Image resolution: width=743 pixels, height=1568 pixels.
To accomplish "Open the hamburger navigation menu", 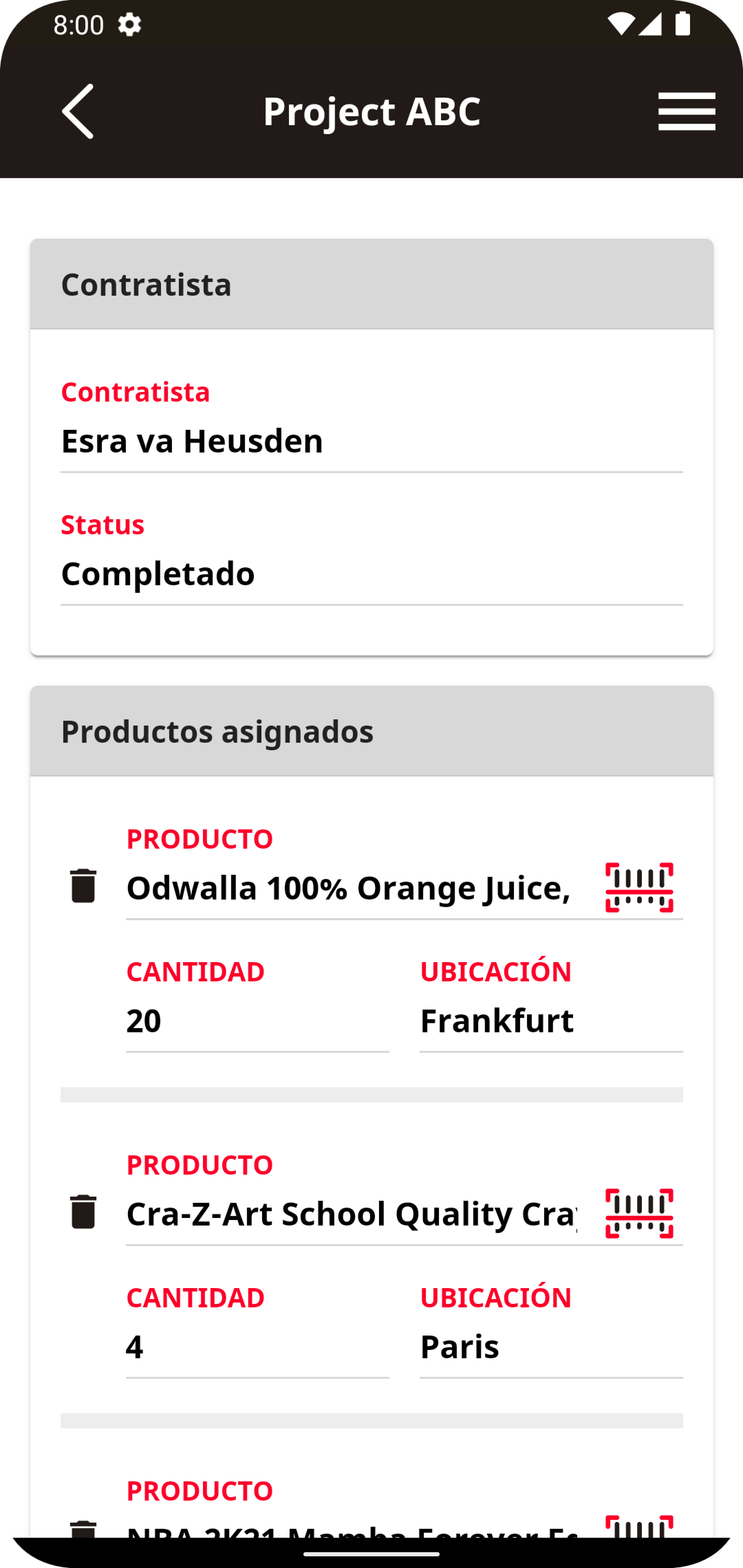I will (687, 111).
